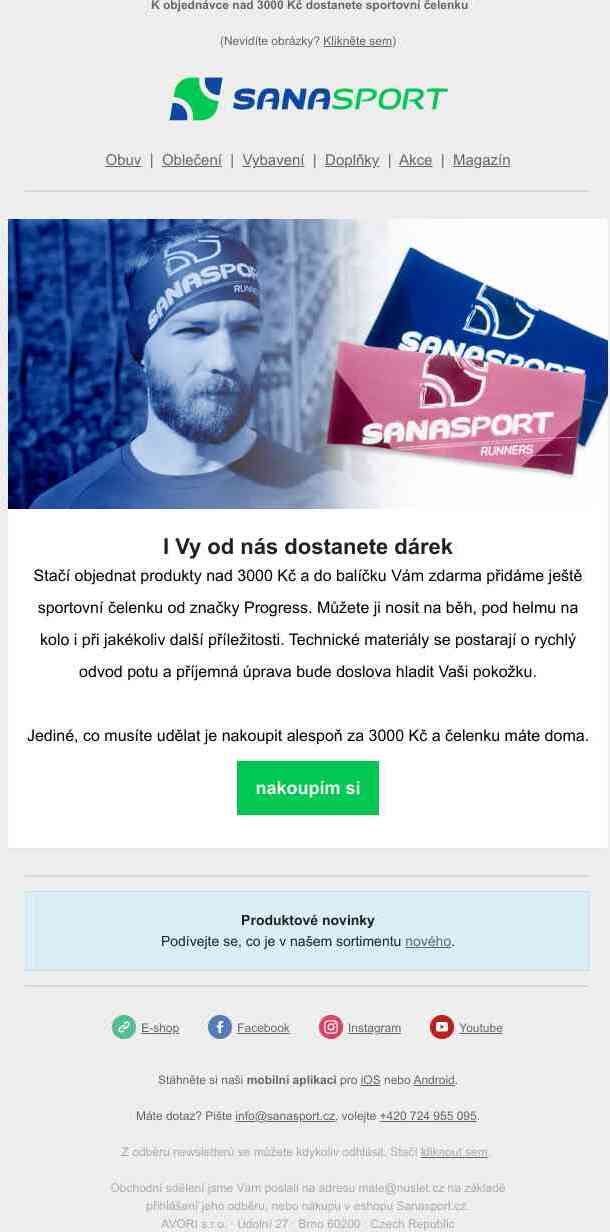Go to the Oblečení category
The height and width of the screenshot is (1232, 610).
(x=192, y=160)
